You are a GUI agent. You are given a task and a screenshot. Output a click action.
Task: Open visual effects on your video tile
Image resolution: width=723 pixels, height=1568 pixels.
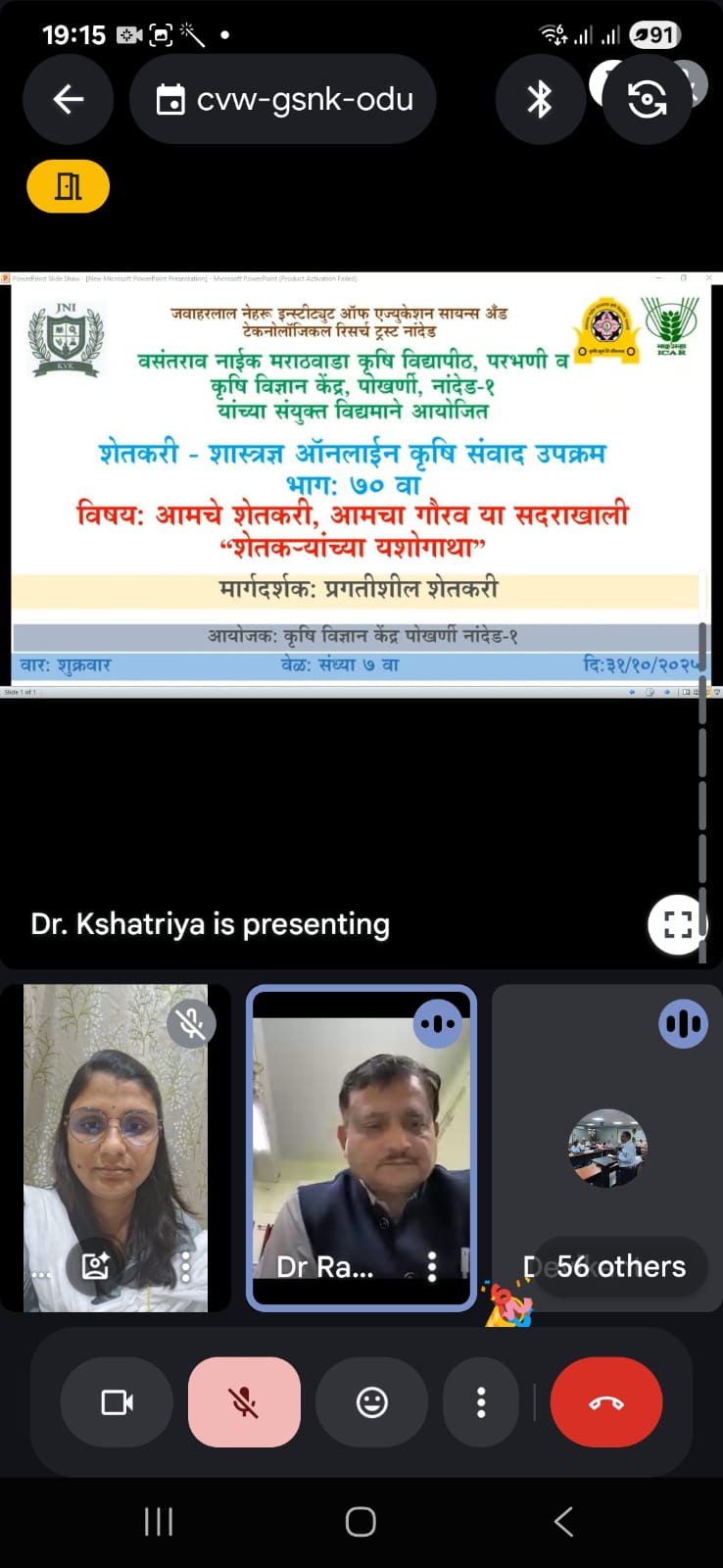(96, 1266)
